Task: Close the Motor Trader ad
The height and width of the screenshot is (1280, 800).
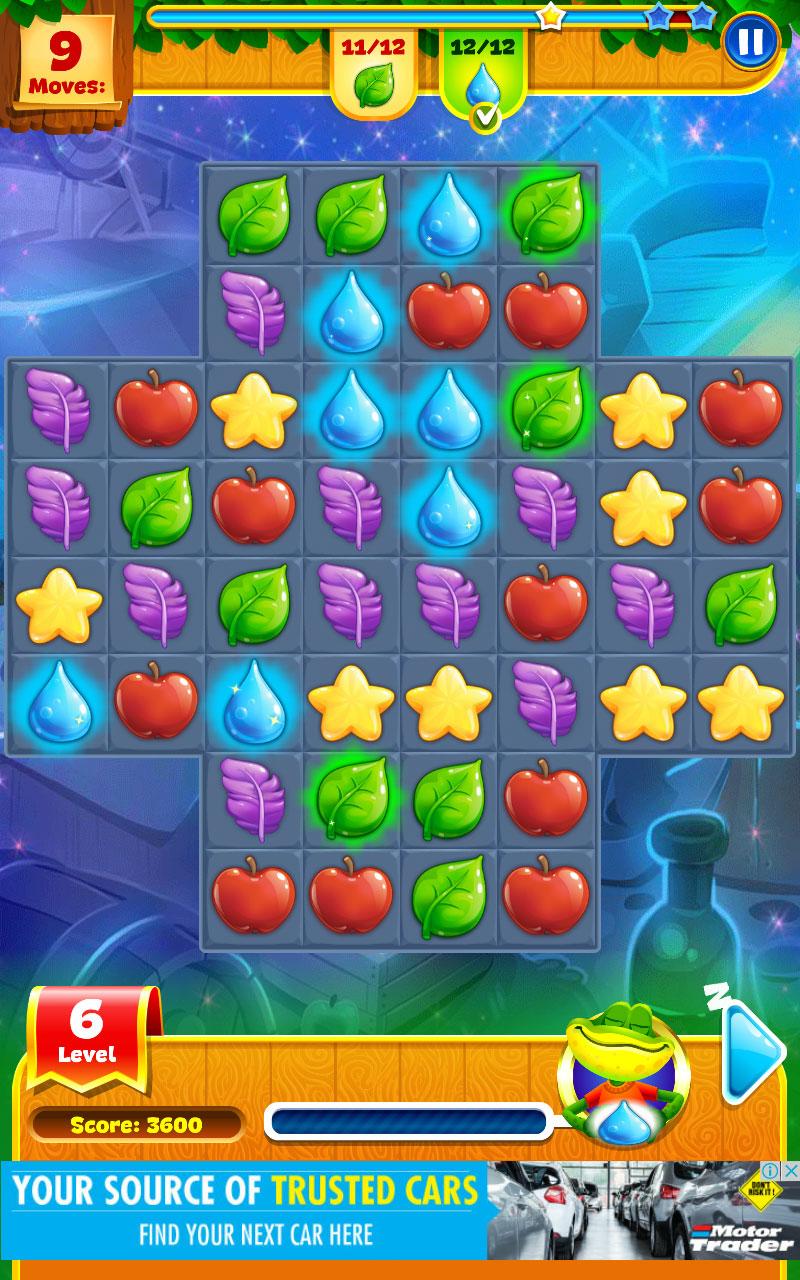Action: pyautogui.click(x=790, y=1170)
